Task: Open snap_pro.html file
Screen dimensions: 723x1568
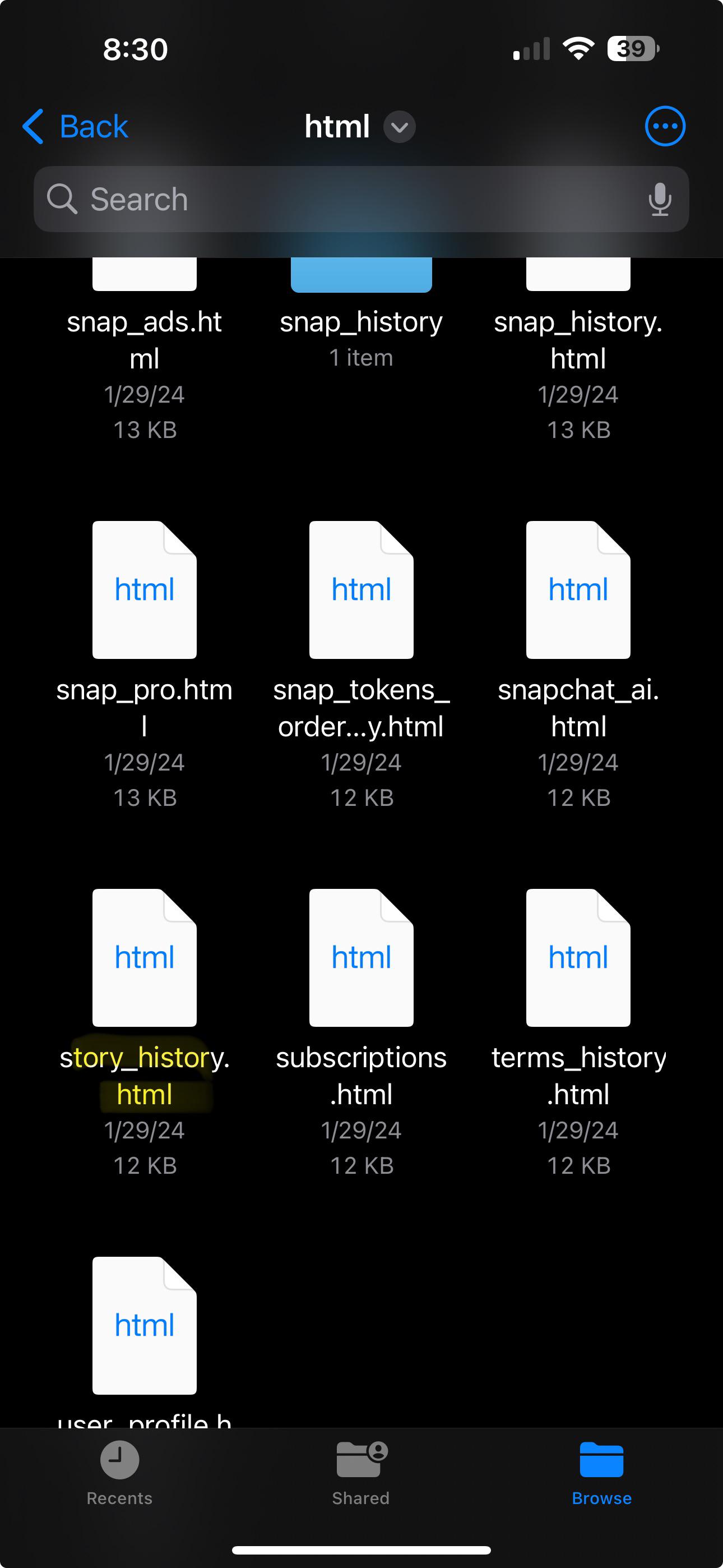Action: tap(144, 590)
